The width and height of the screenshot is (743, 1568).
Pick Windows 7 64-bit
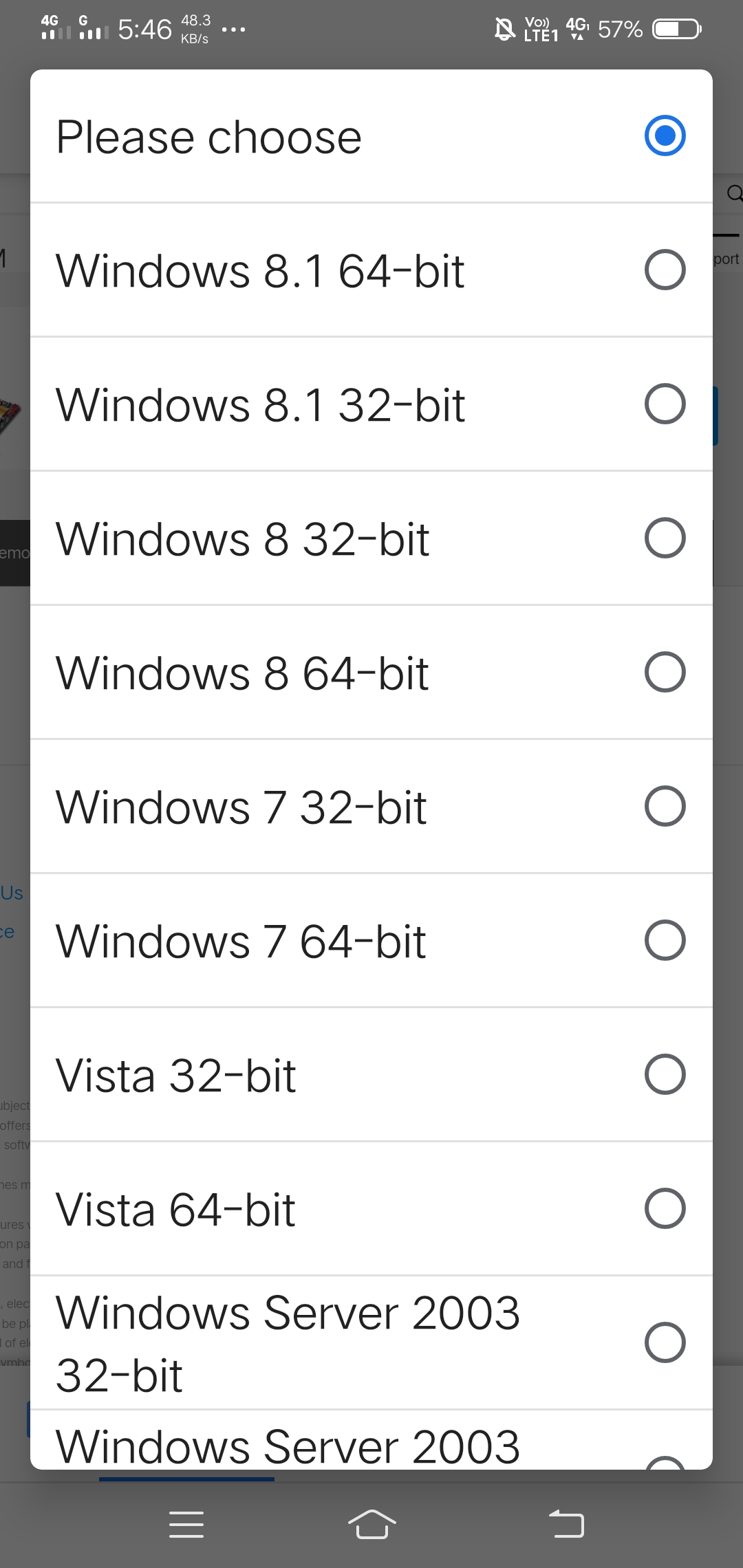coord(371,941)
